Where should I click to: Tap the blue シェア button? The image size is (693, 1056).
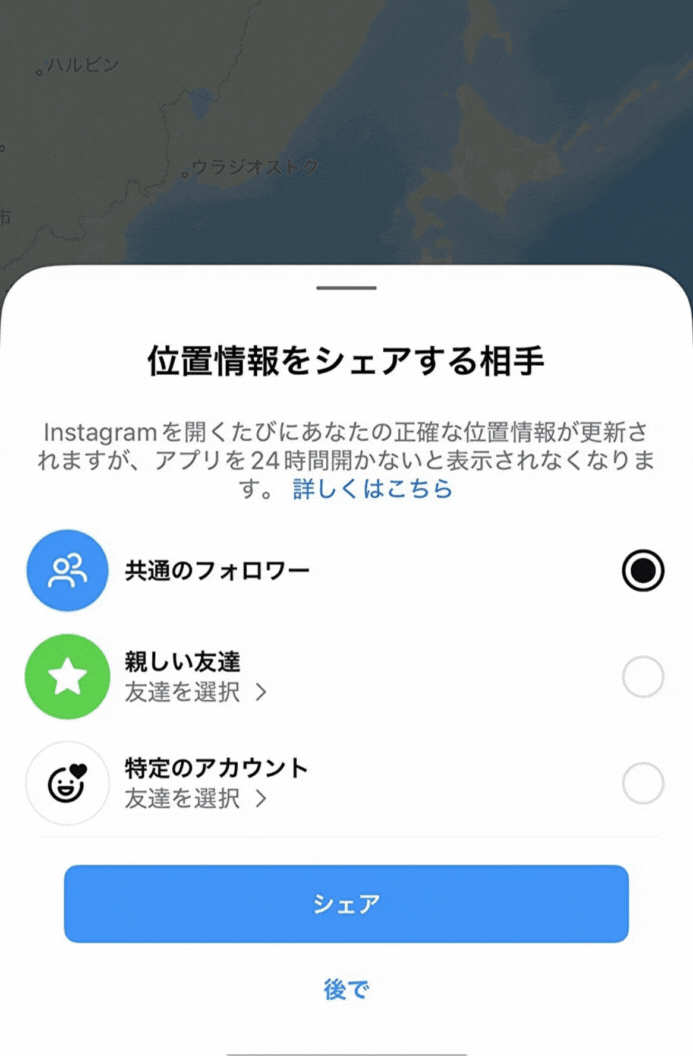click(346, 904)
